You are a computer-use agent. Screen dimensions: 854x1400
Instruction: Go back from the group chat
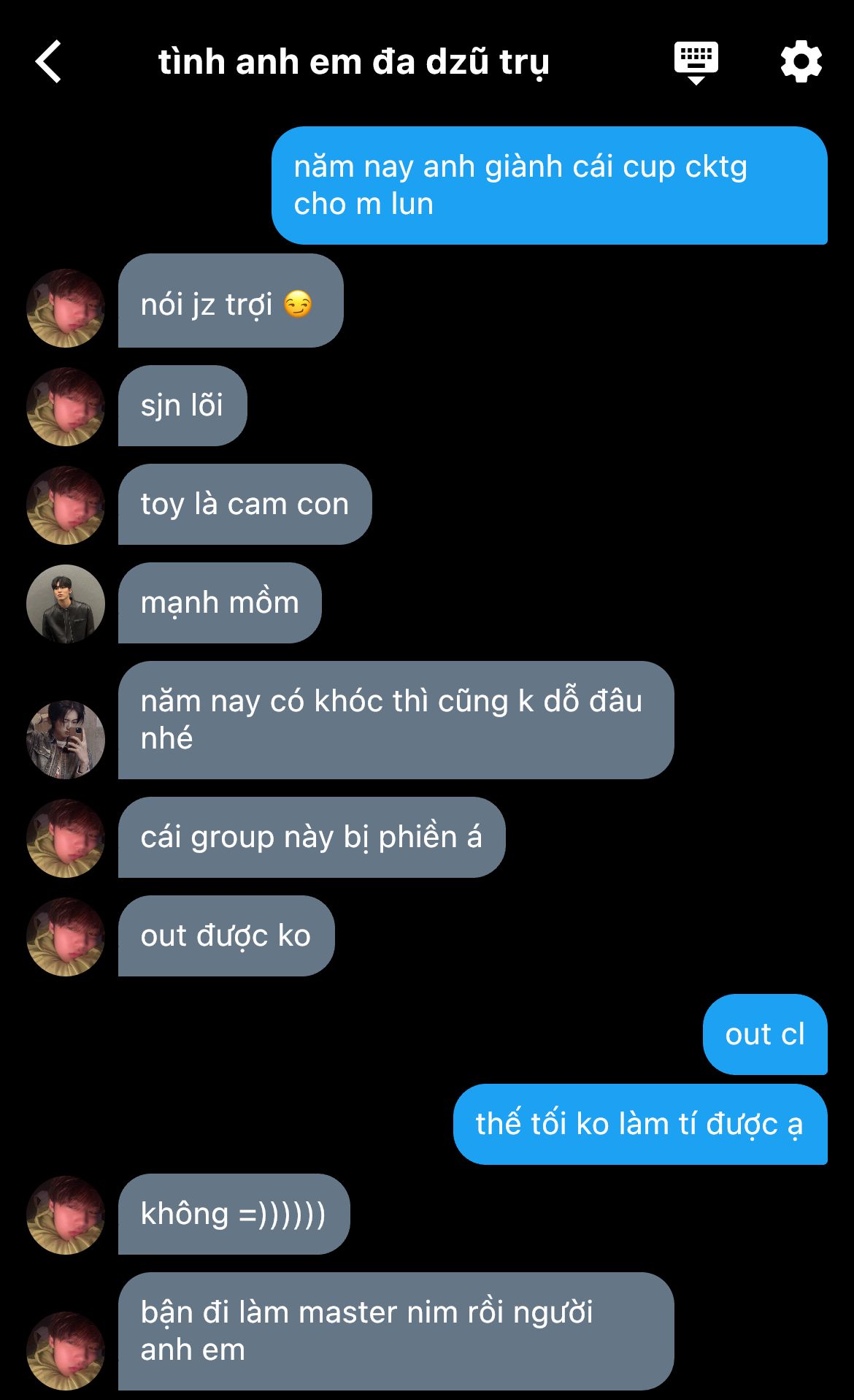tap(49, 62)
